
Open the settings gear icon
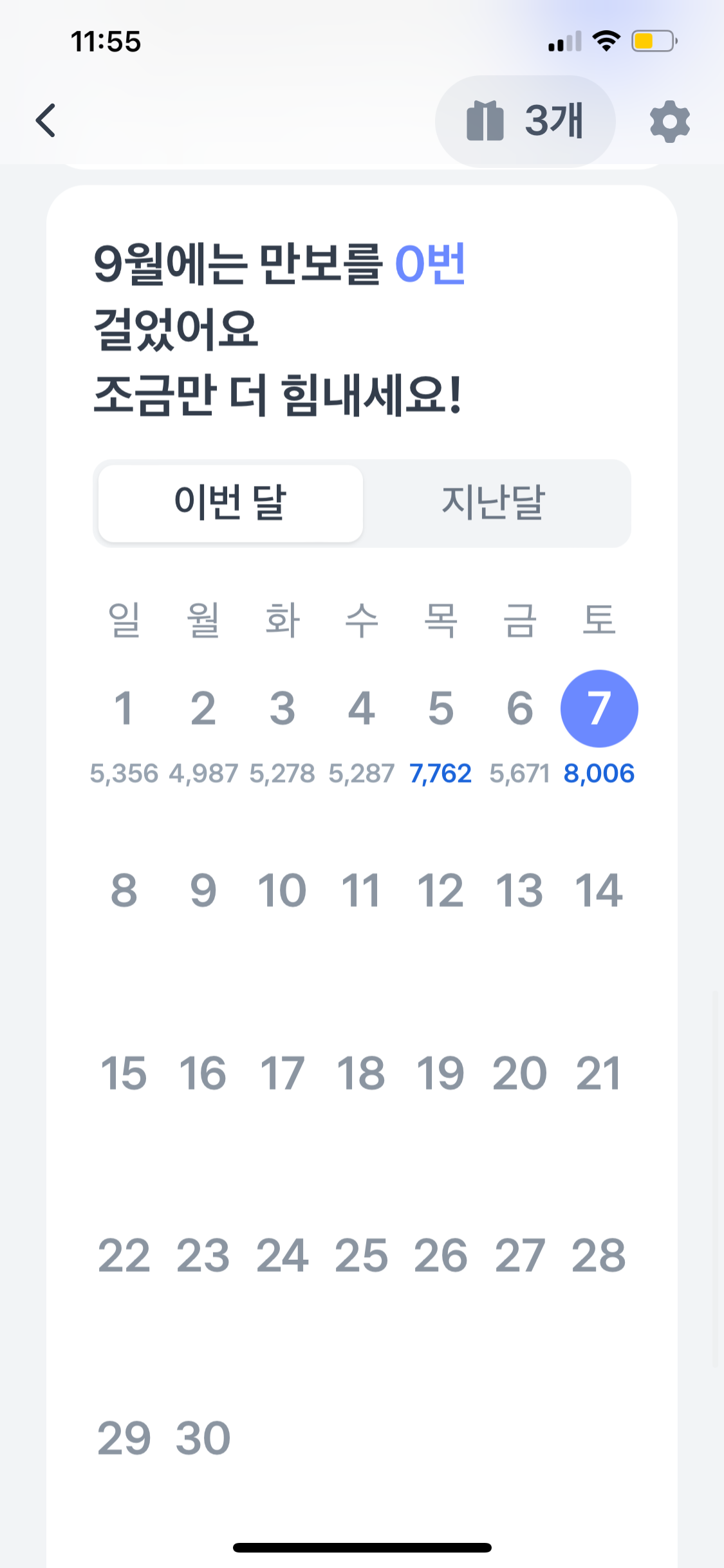(669, 121)
